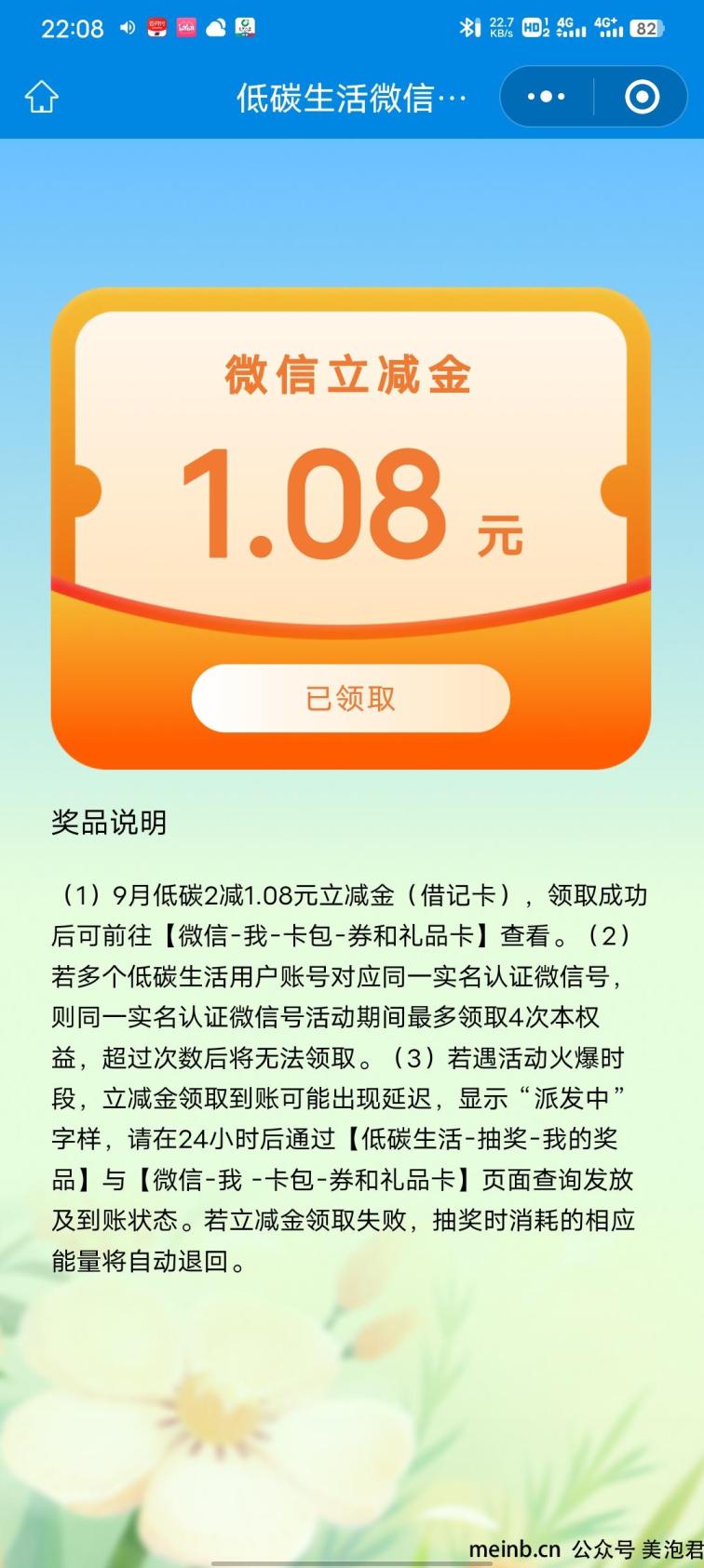The height and width of the screenshot is (1568, 704).
Task: Open the three-dot more menu
Action: [x=546, y=97]
